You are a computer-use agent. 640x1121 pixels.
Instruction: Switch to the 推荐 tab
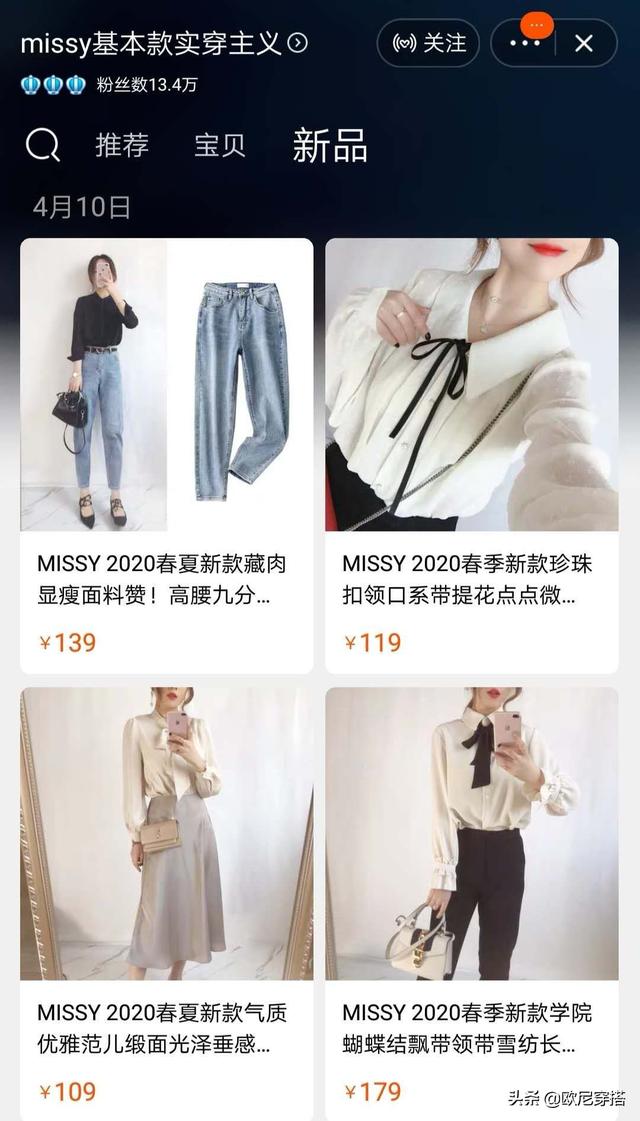[x=122, y=145]
